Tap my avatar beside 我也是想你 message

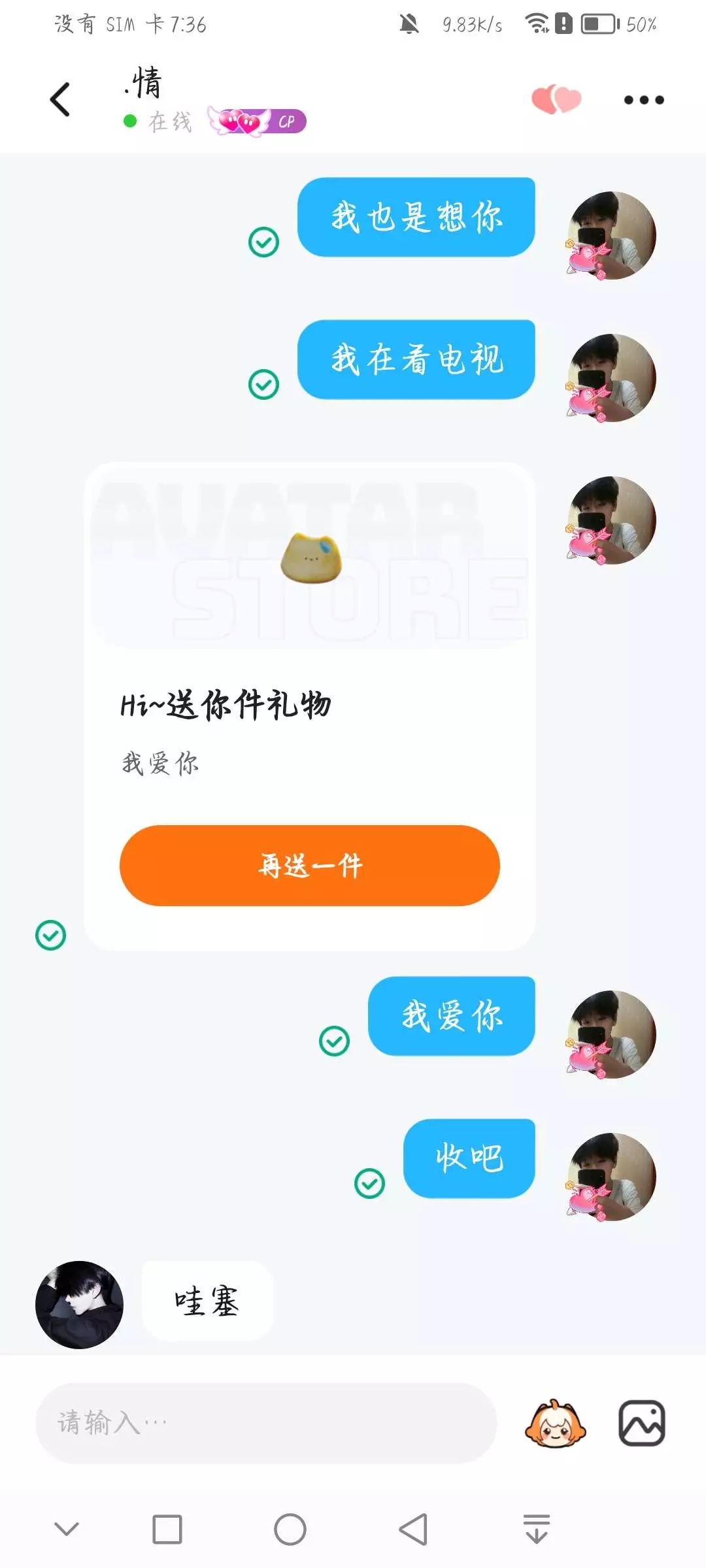click(611, 235)
